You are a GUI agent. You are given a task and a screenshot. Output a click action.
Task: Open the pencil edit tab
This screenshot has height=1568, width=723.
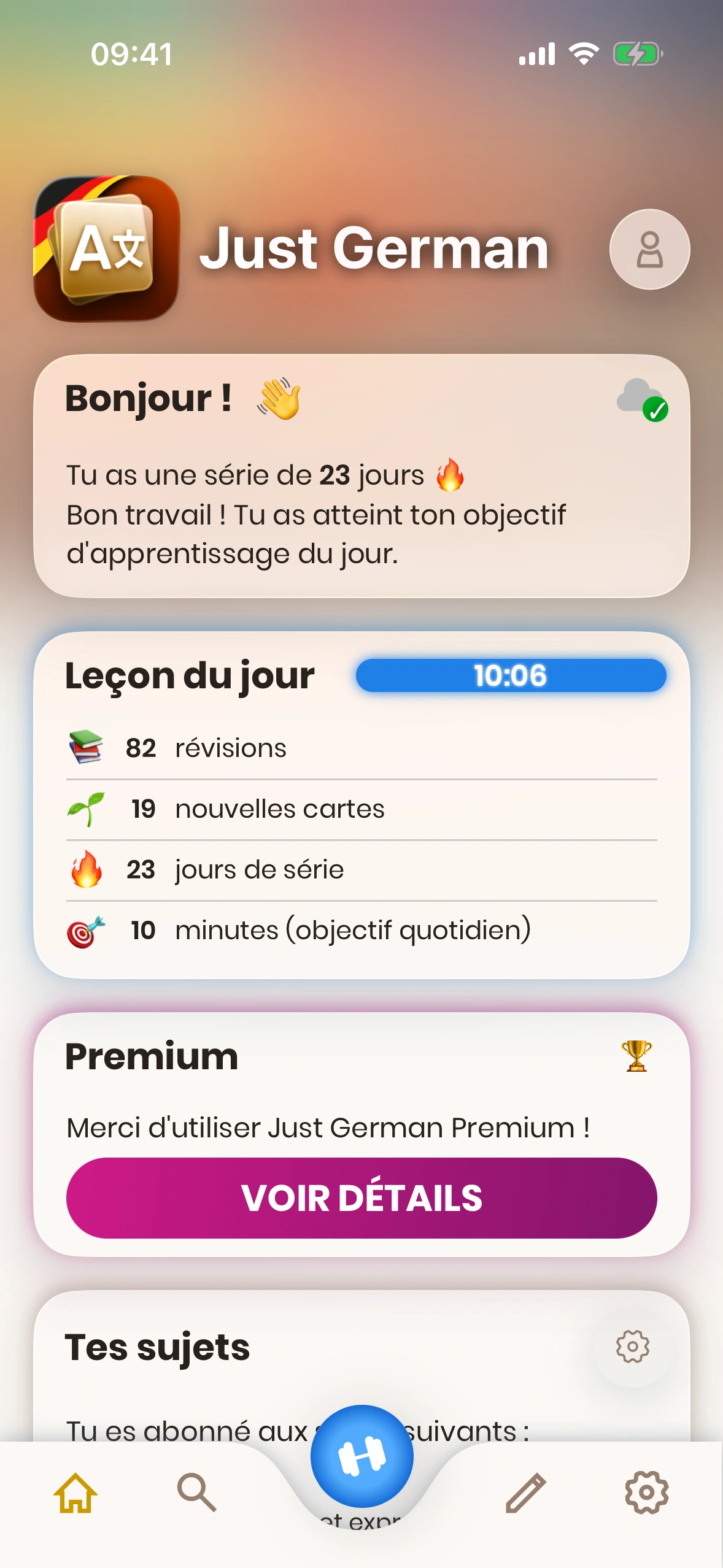click(x=526, y=1493)
